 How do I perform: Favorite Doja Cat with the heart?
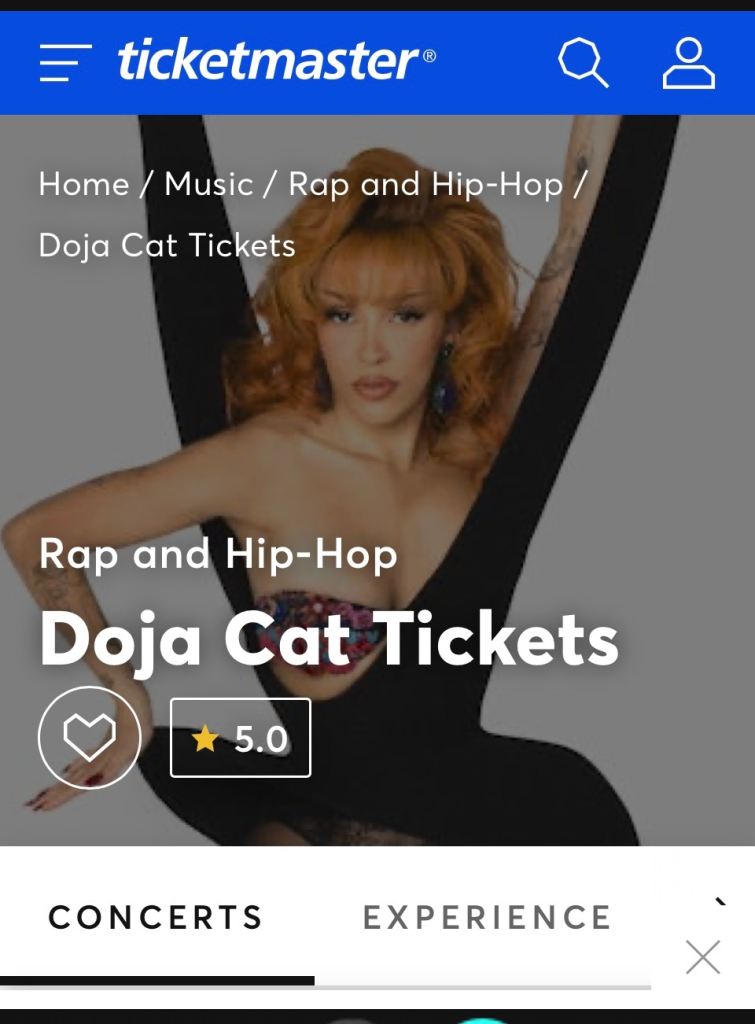click(x=89, y=737)
